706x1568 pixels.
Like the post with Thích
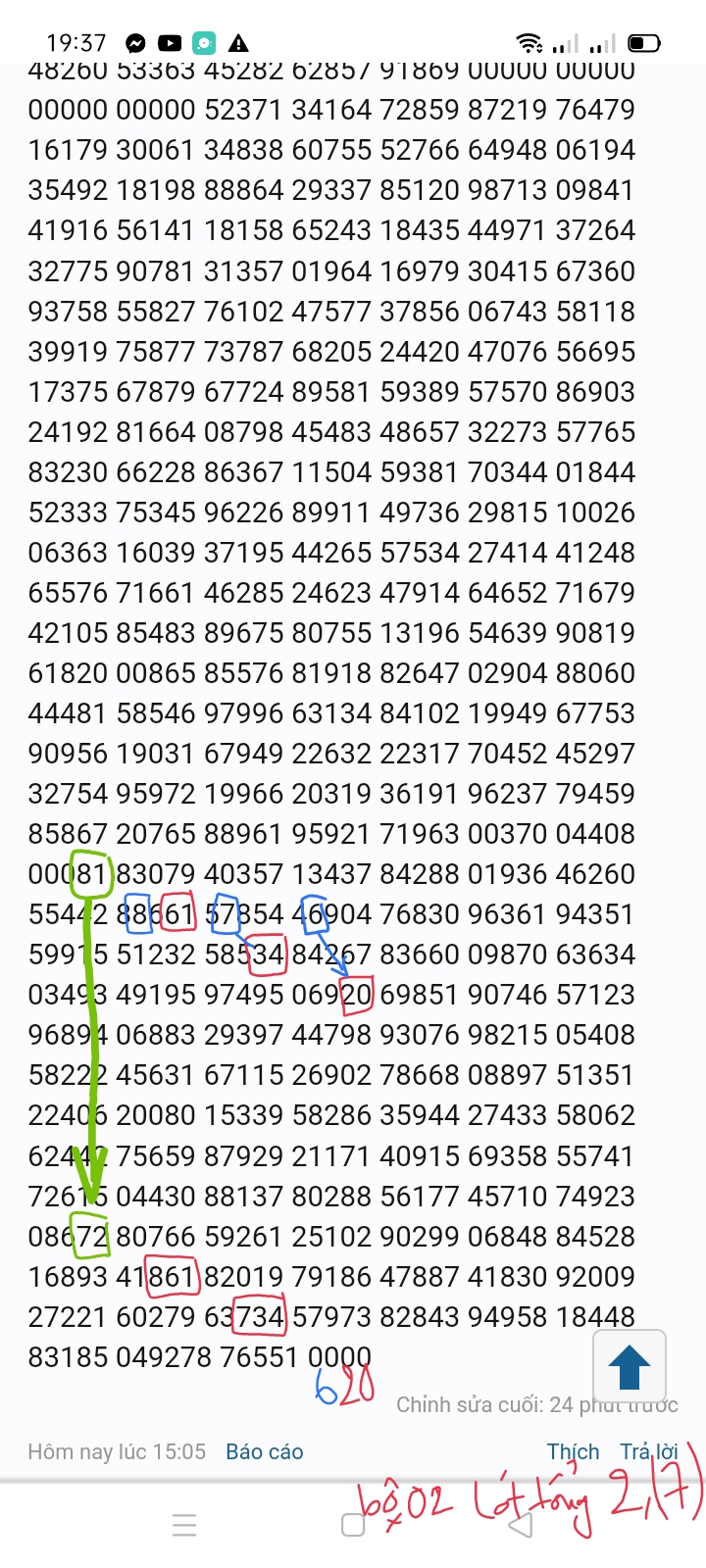[x=573, y=1451]
